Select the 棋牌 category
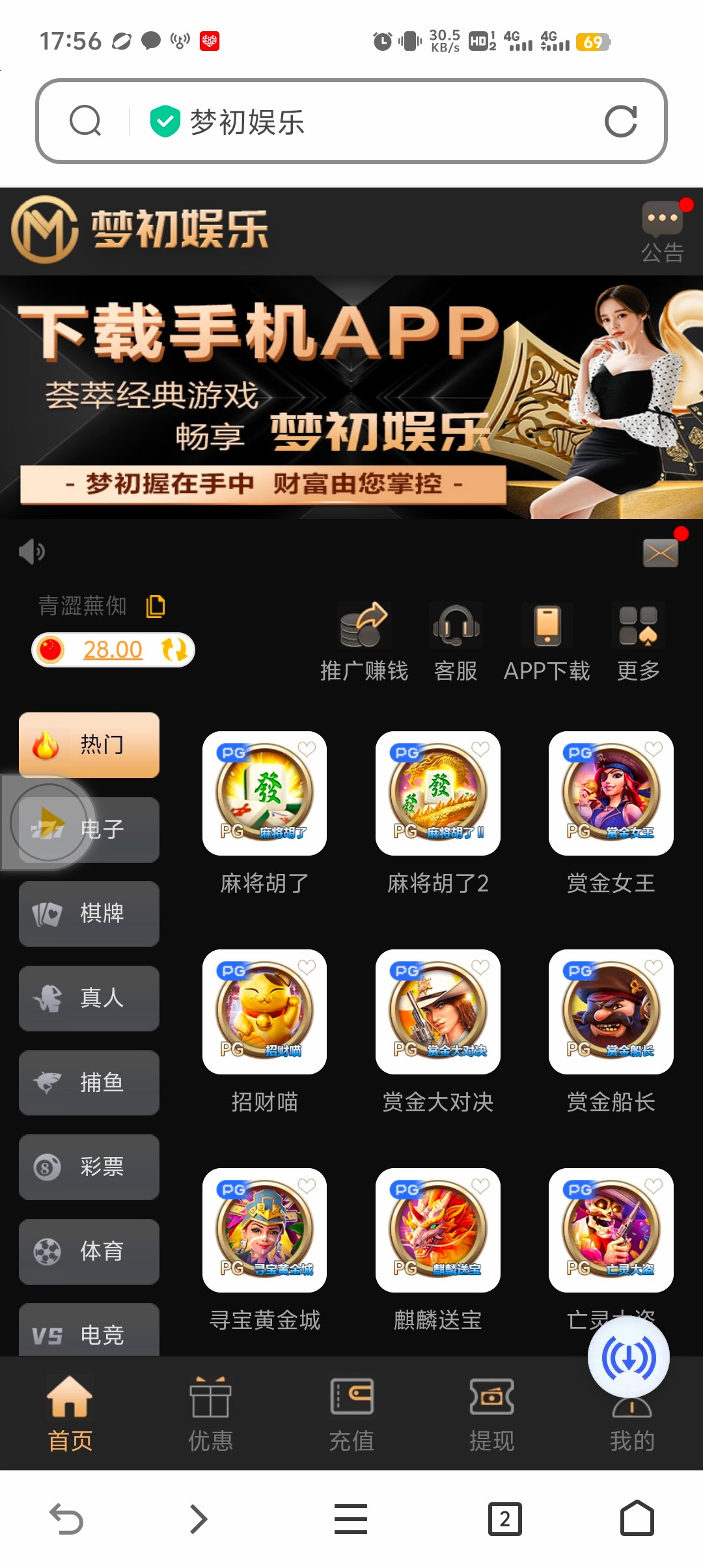703x1568 pixels. (x=89, y=914)
